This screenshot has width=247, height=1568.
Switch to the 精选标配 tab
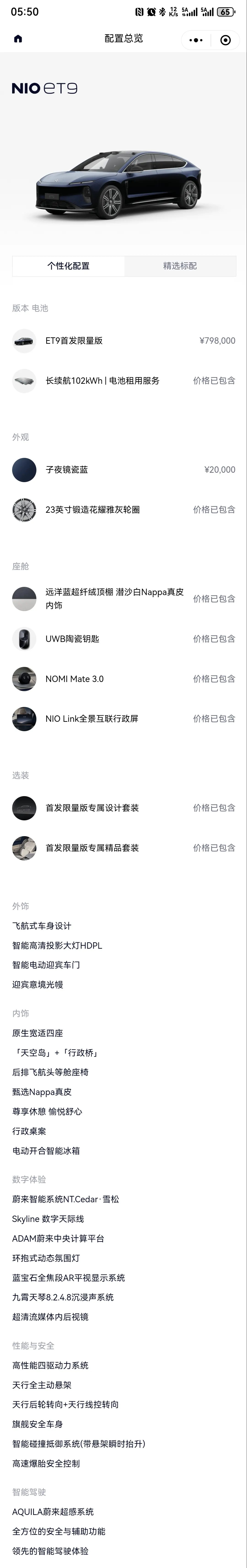[x=180, y=266]
